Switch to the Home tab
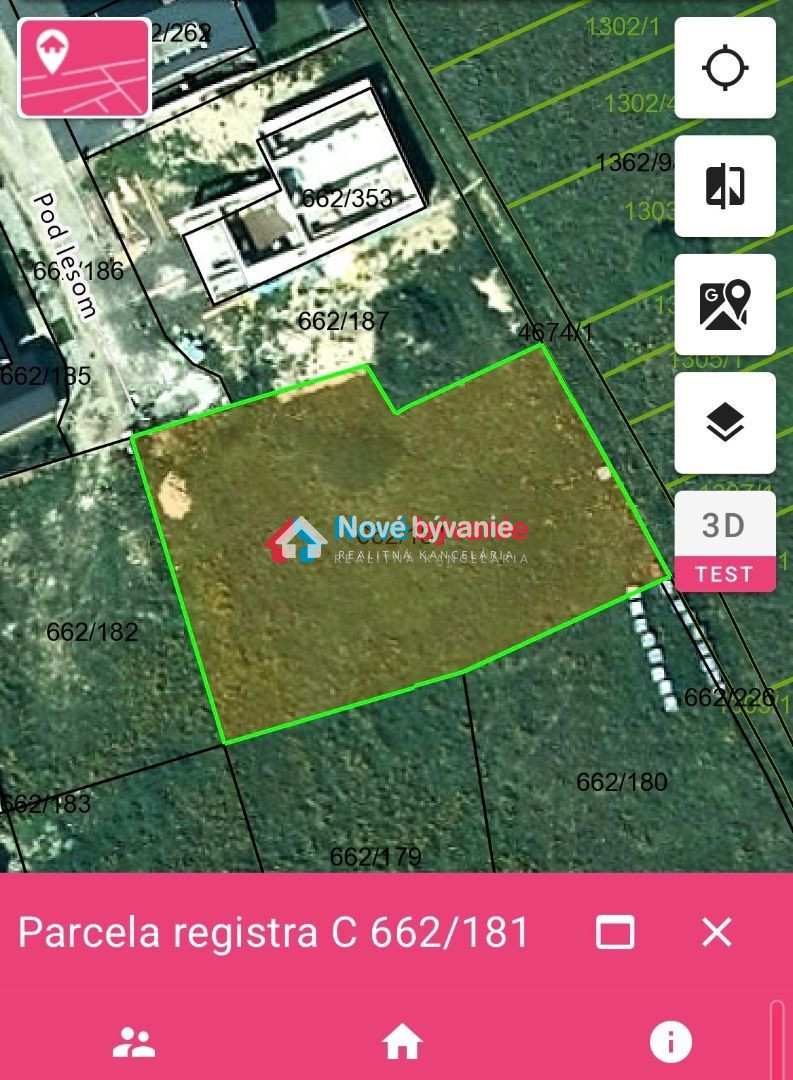 click(401, 1041)
